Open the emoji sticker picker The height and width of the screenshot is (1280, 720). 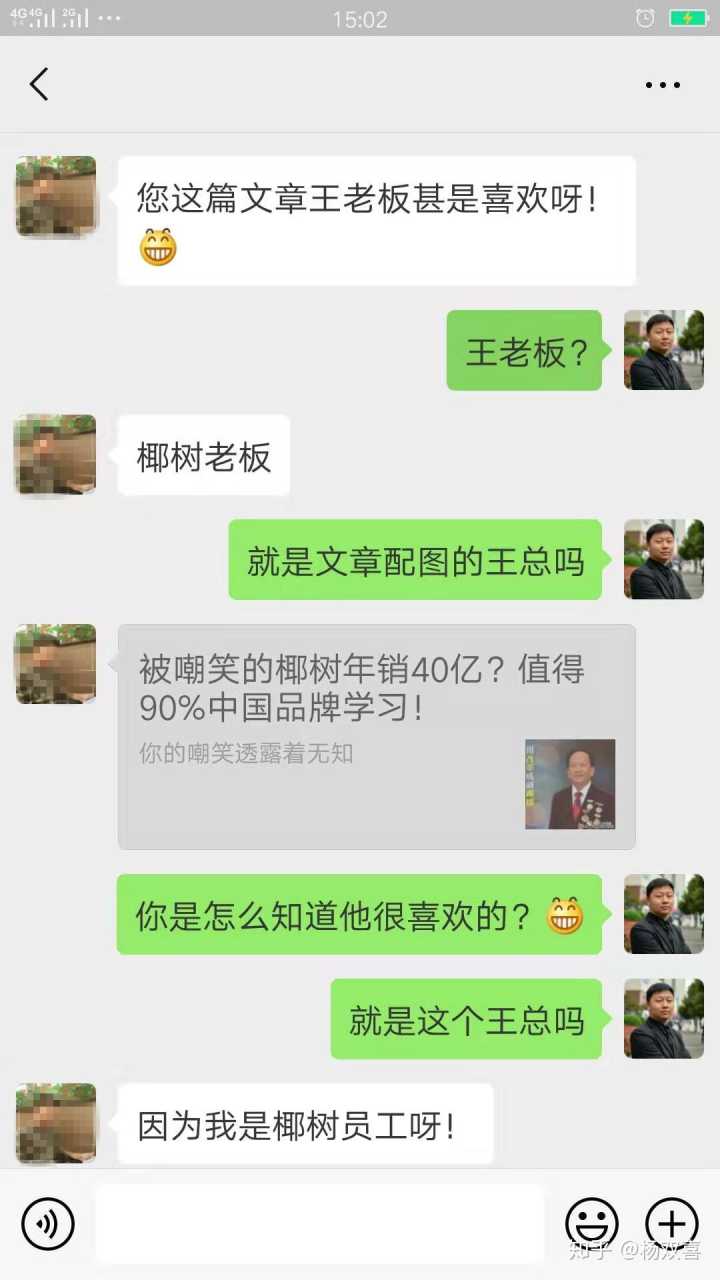click(x=592, y=1223)
